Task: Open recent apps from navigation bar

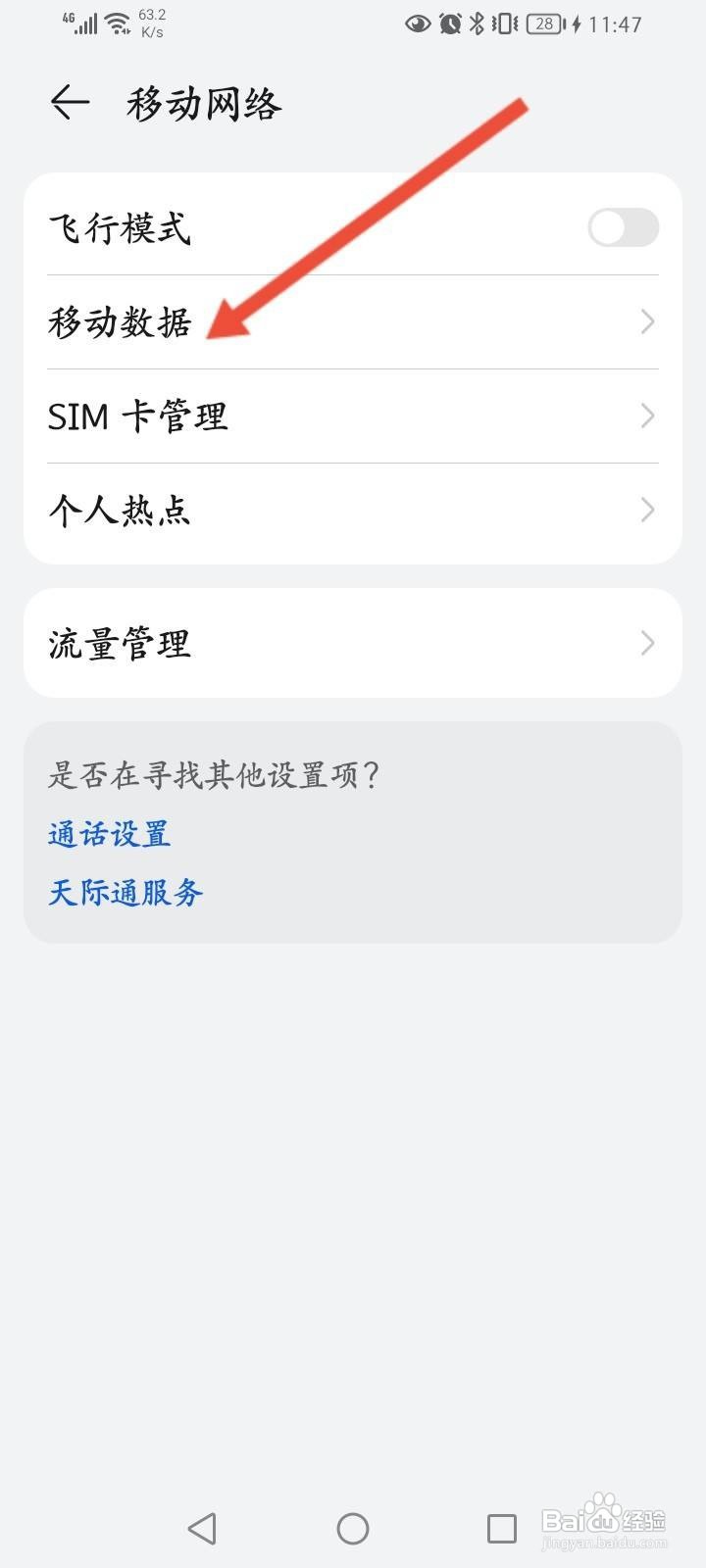Action: (502, 1528)
